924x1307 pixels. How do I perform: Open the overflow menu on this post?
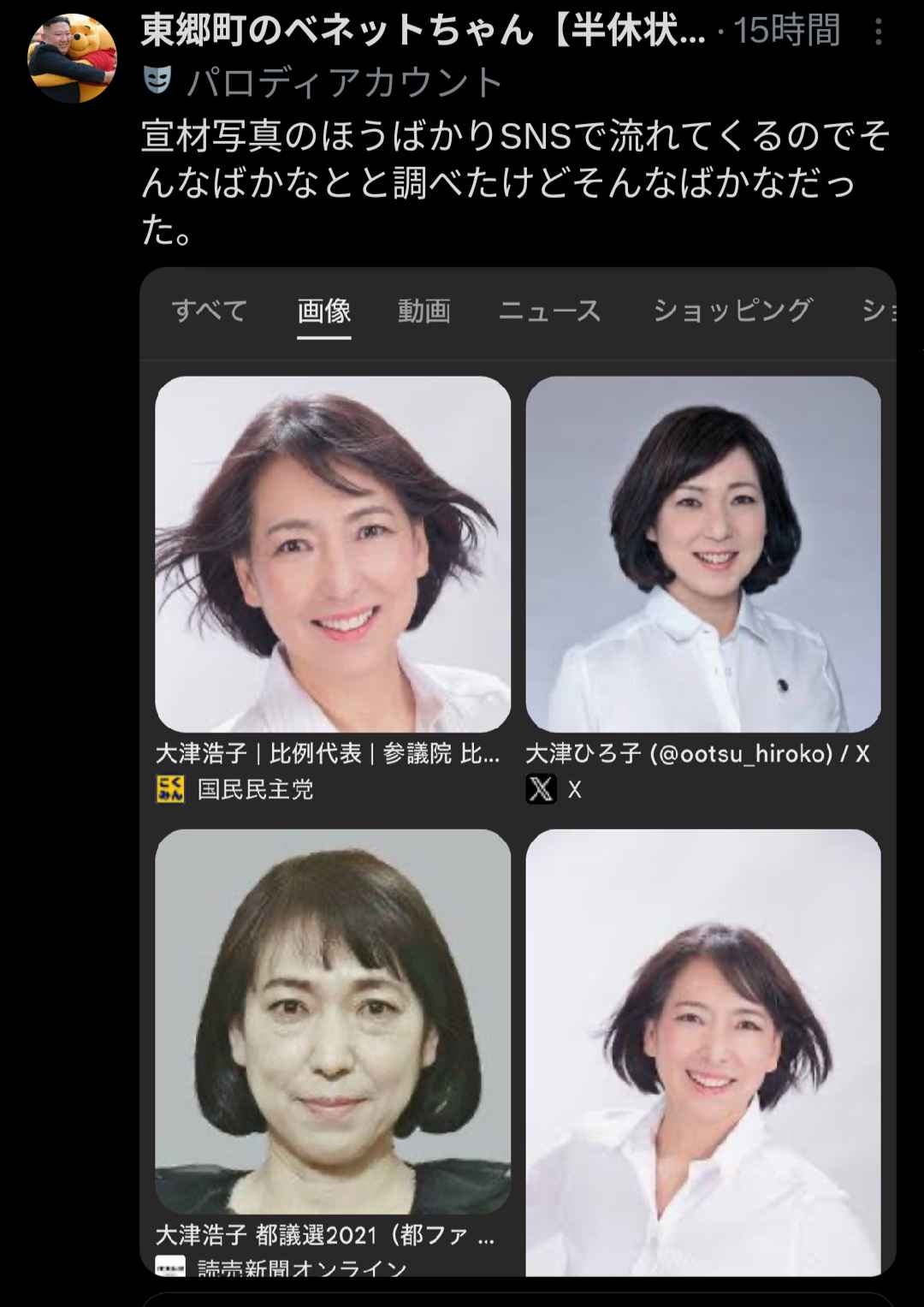coord(879,33)
